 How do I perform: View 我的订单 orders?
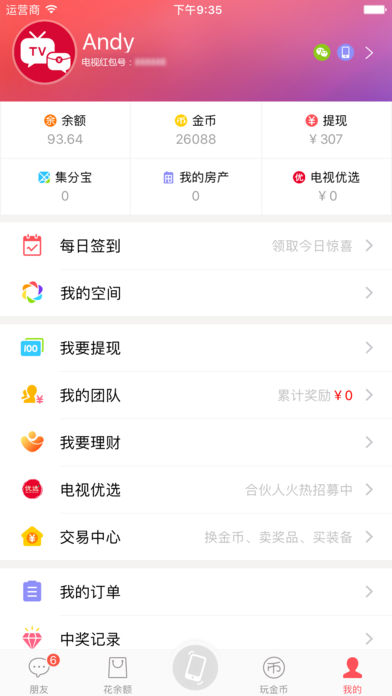(196, 592)
